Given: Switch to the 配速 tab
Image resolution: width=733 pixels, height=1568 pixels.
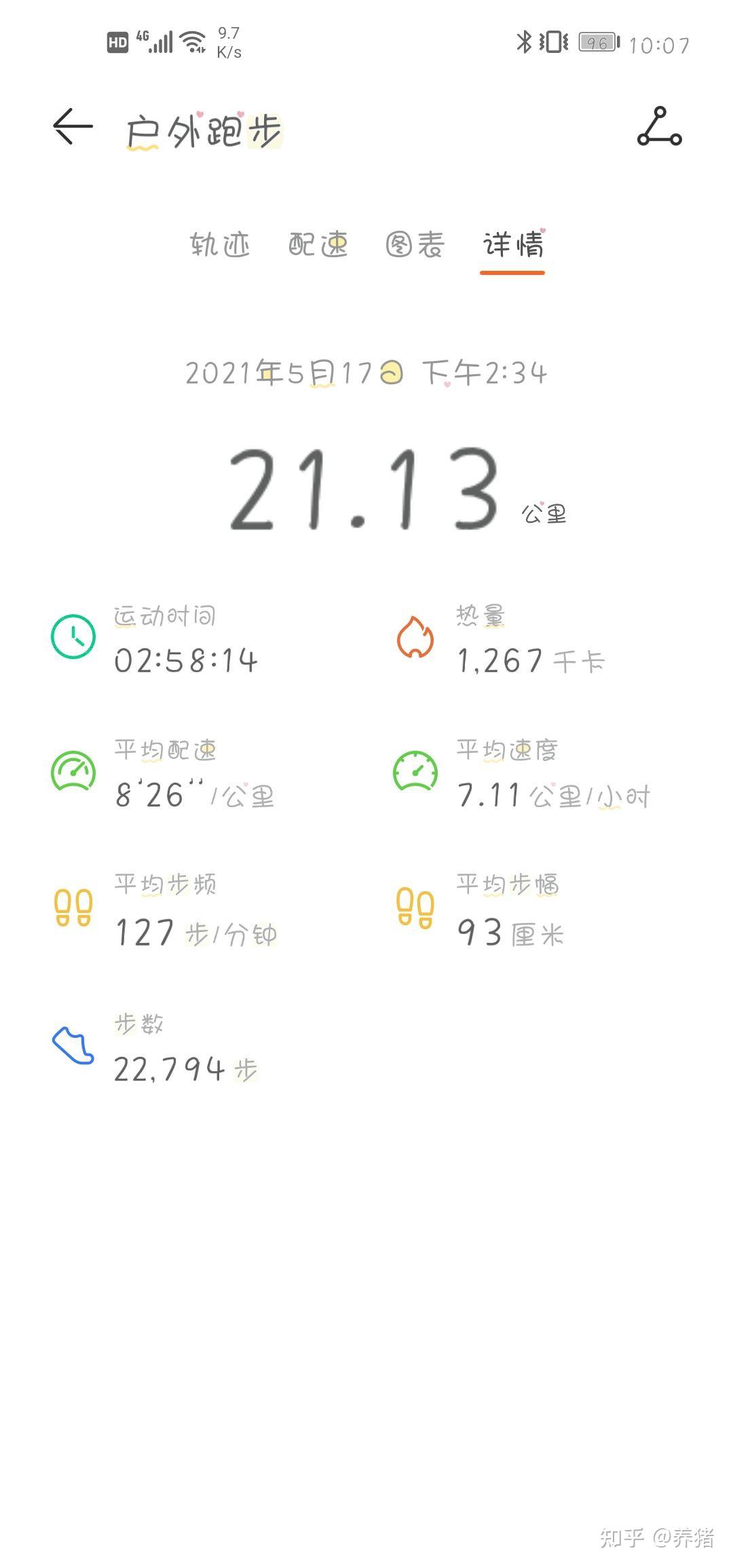Looking at the screenshot, I should point(318,245).
